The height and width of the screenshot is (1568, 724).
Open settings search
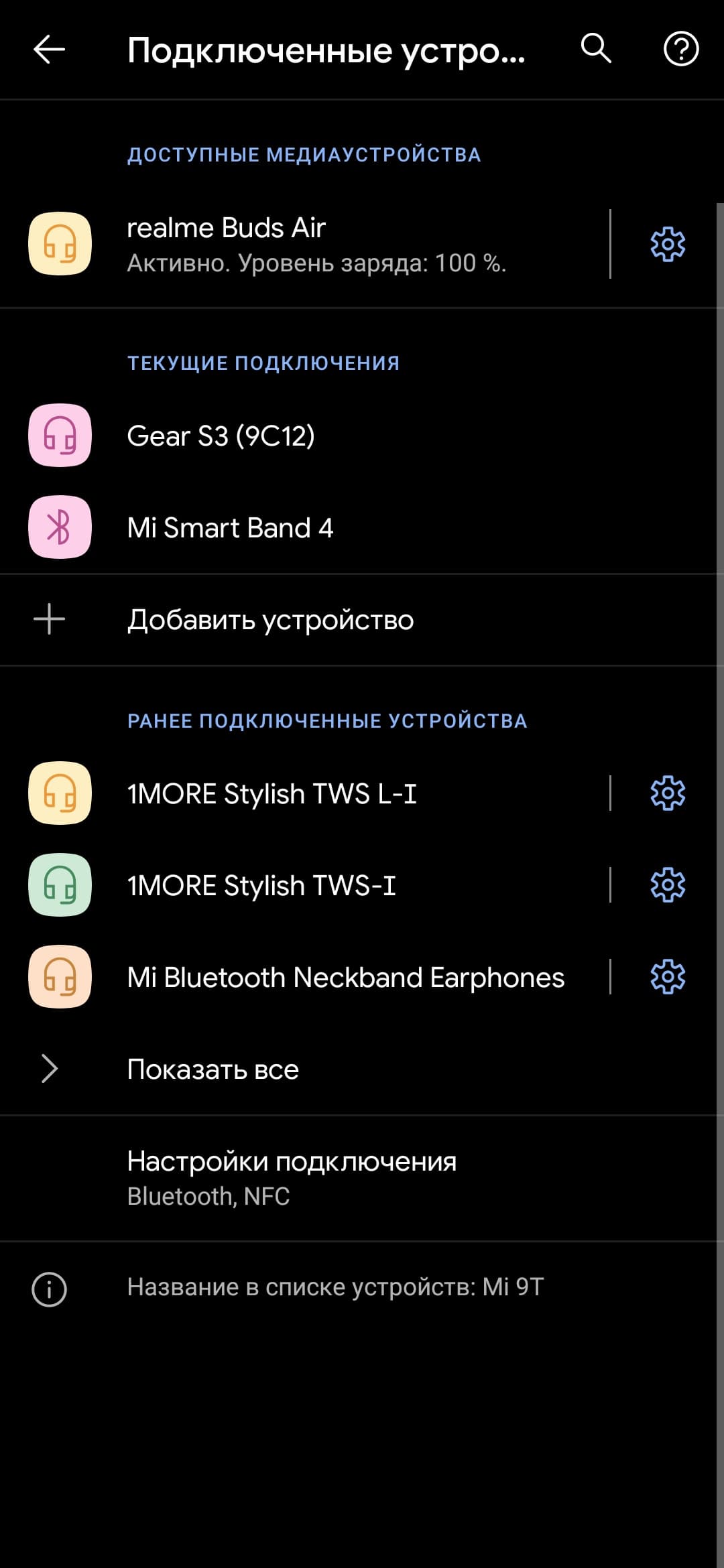[595, 49]
